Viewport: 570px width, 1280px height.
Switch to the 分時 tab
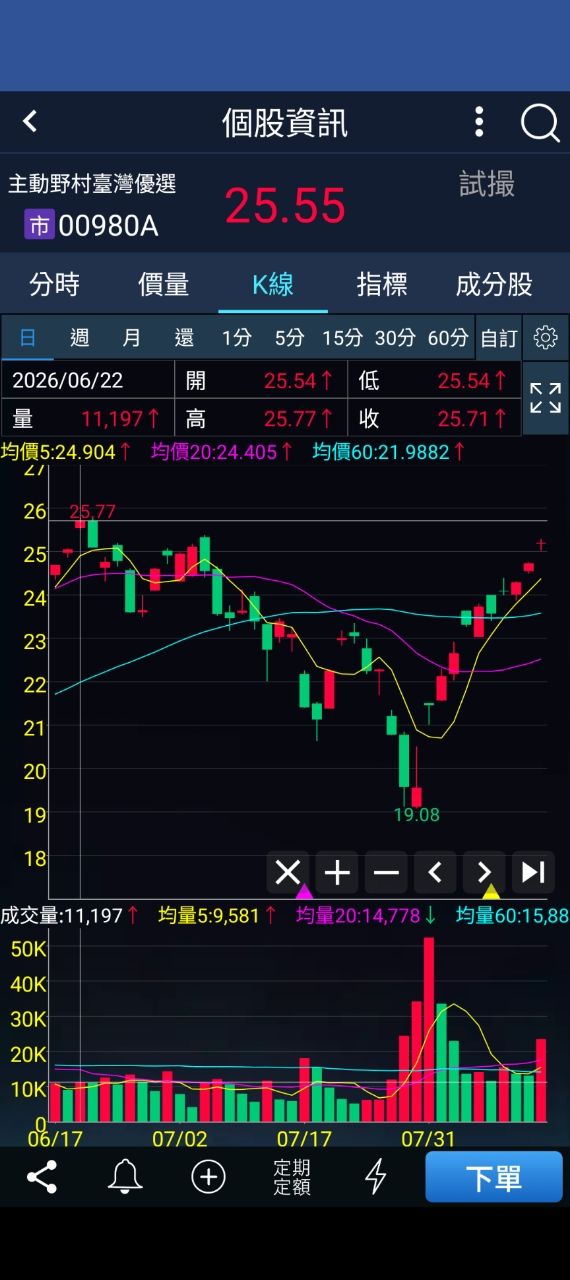(x=54, y=285)
